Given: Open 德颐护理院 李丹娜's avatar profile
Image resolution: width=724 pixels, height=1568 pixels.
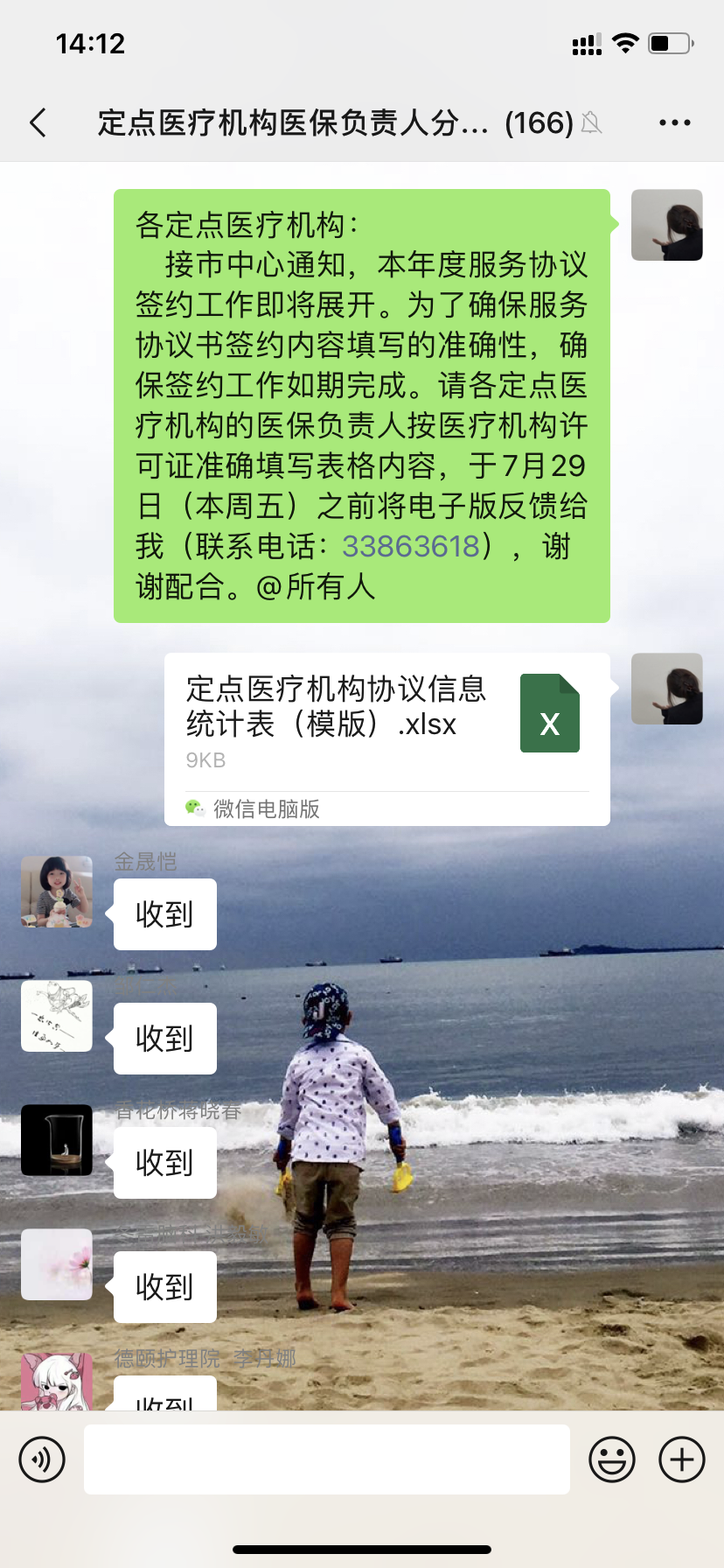Looking at the screenshot, I should (x=57, y=1382).
